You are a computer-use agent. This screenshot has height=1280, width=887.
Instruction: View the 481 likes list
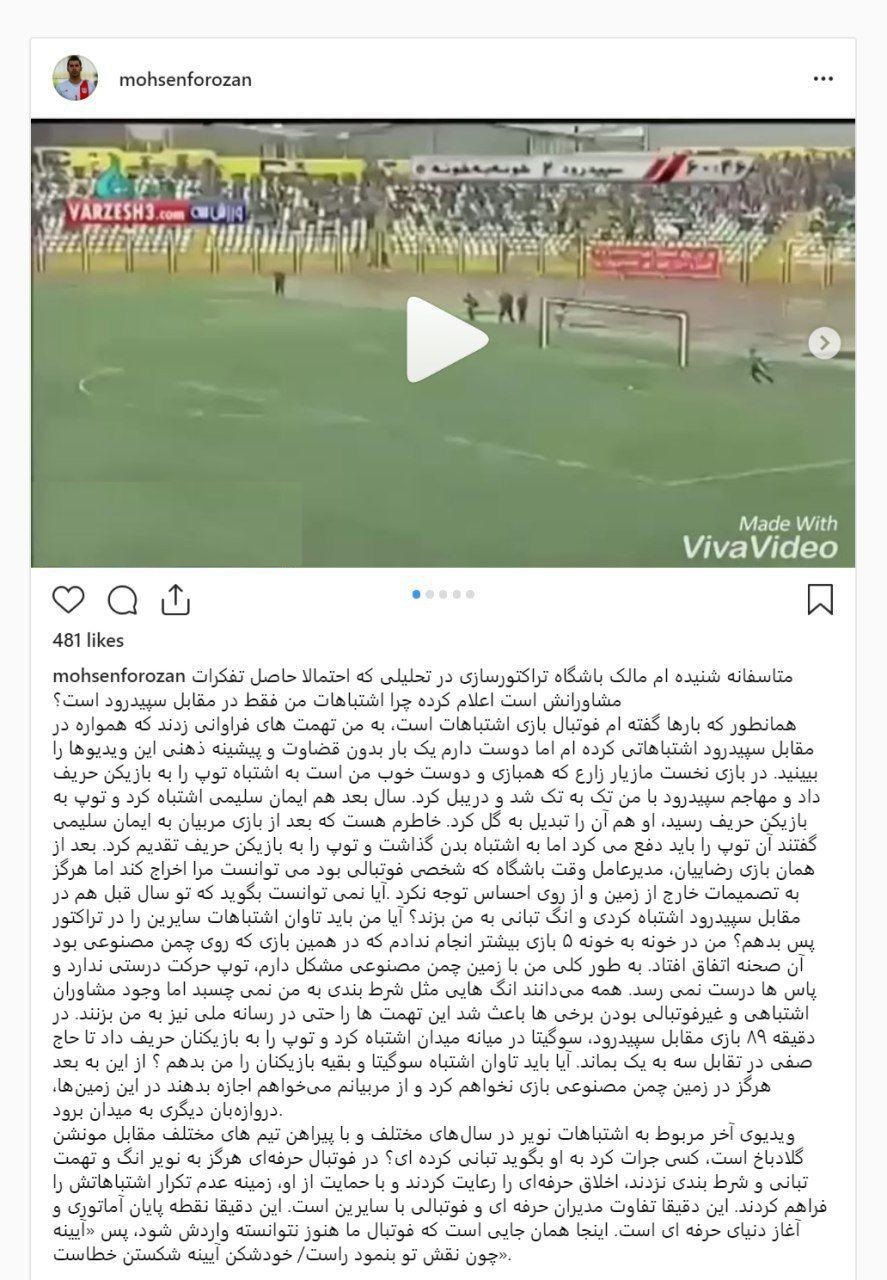tap(88, 640)
